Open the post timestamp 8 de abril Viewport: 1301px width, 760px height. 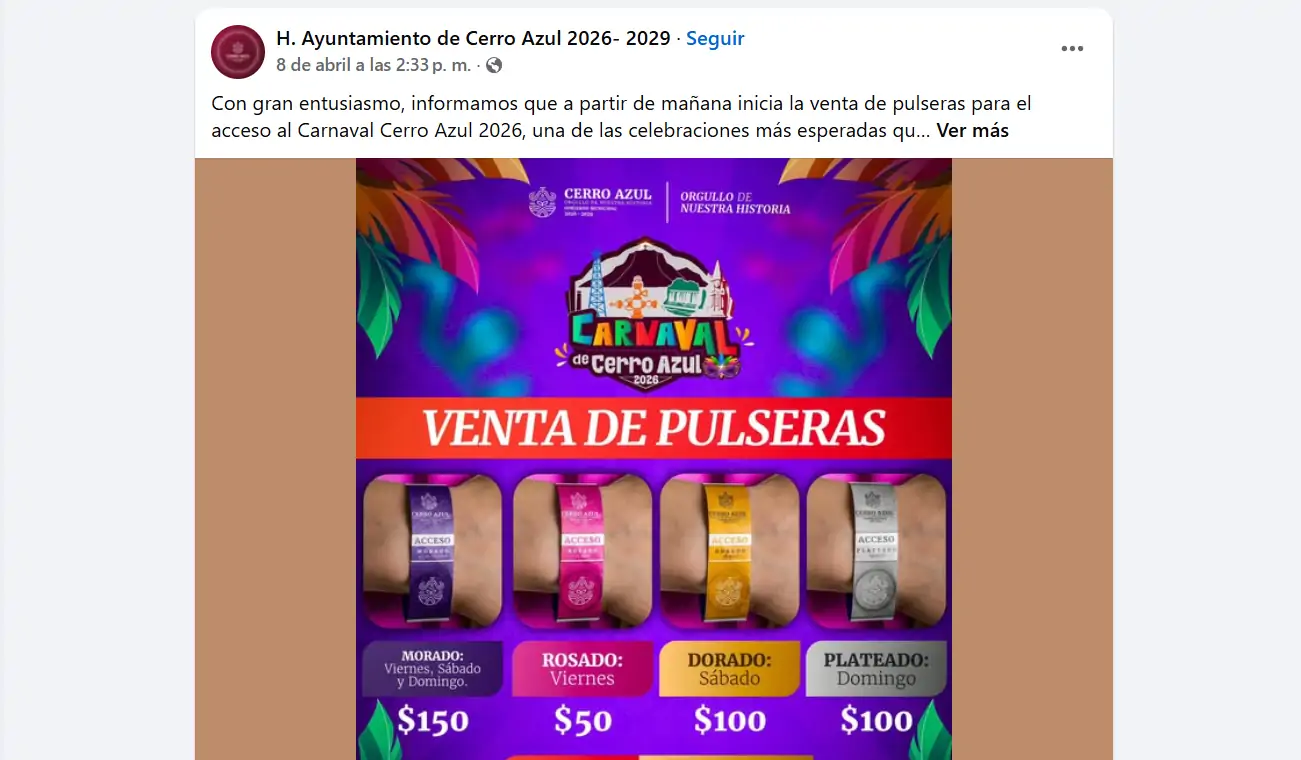pos(373,65)
